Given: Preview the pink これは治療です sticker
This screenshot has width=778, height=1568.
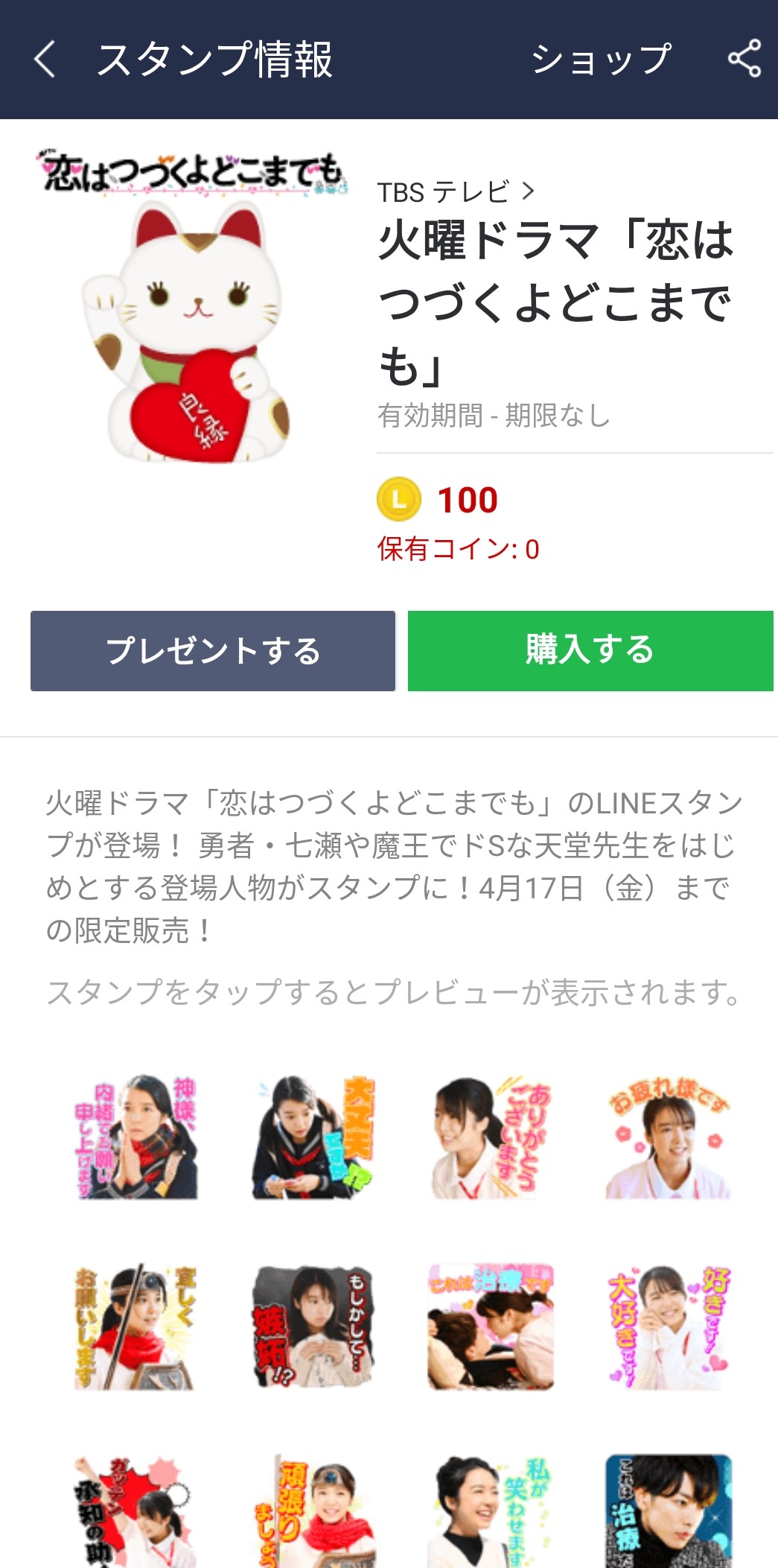Looking at the screenshot, I should point(491,1327).
